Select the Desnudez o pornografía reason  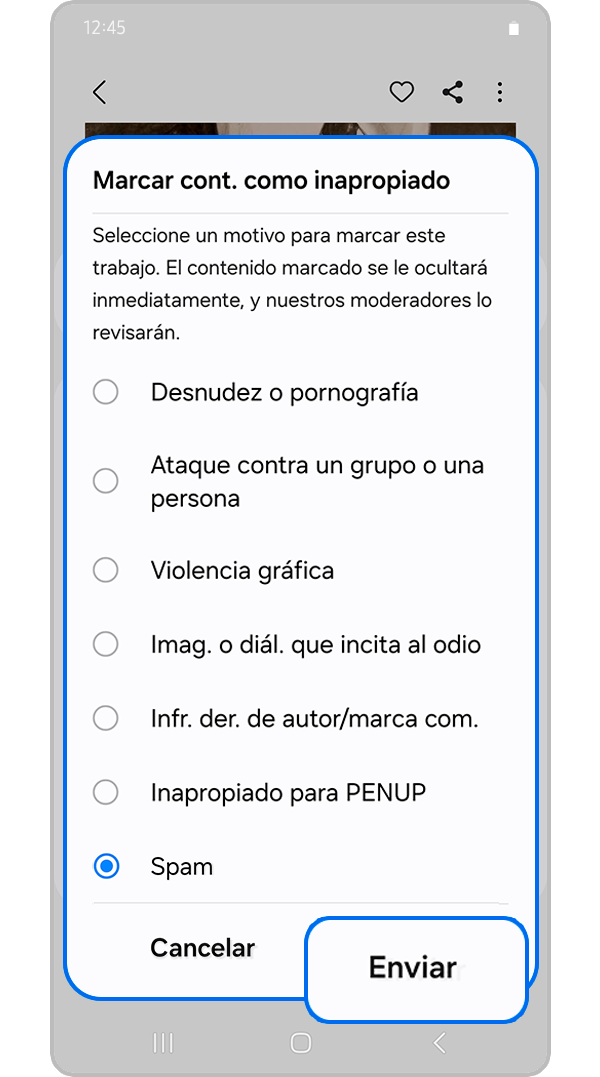(106, 393)
